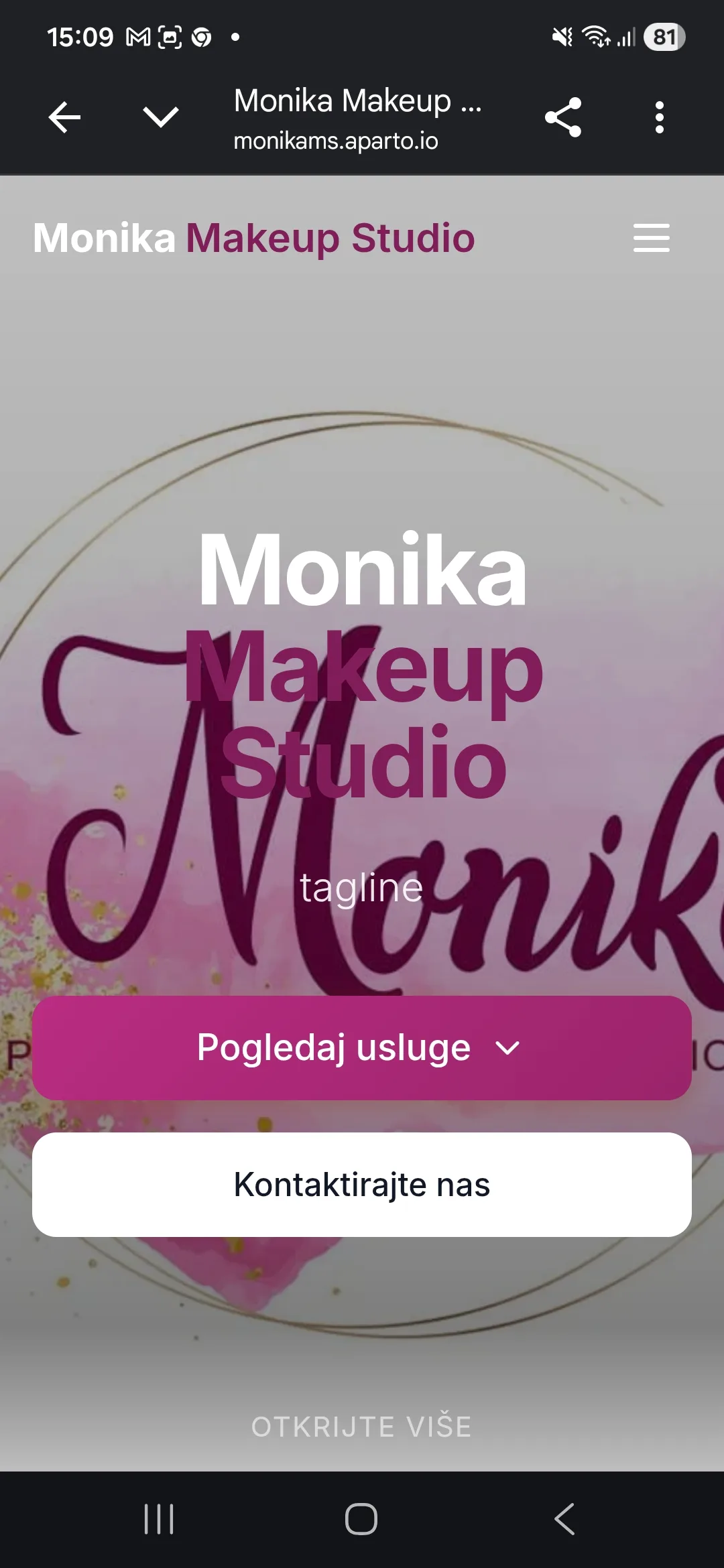Tap the Pogledaj usluge button

(x=362, y=1047)
